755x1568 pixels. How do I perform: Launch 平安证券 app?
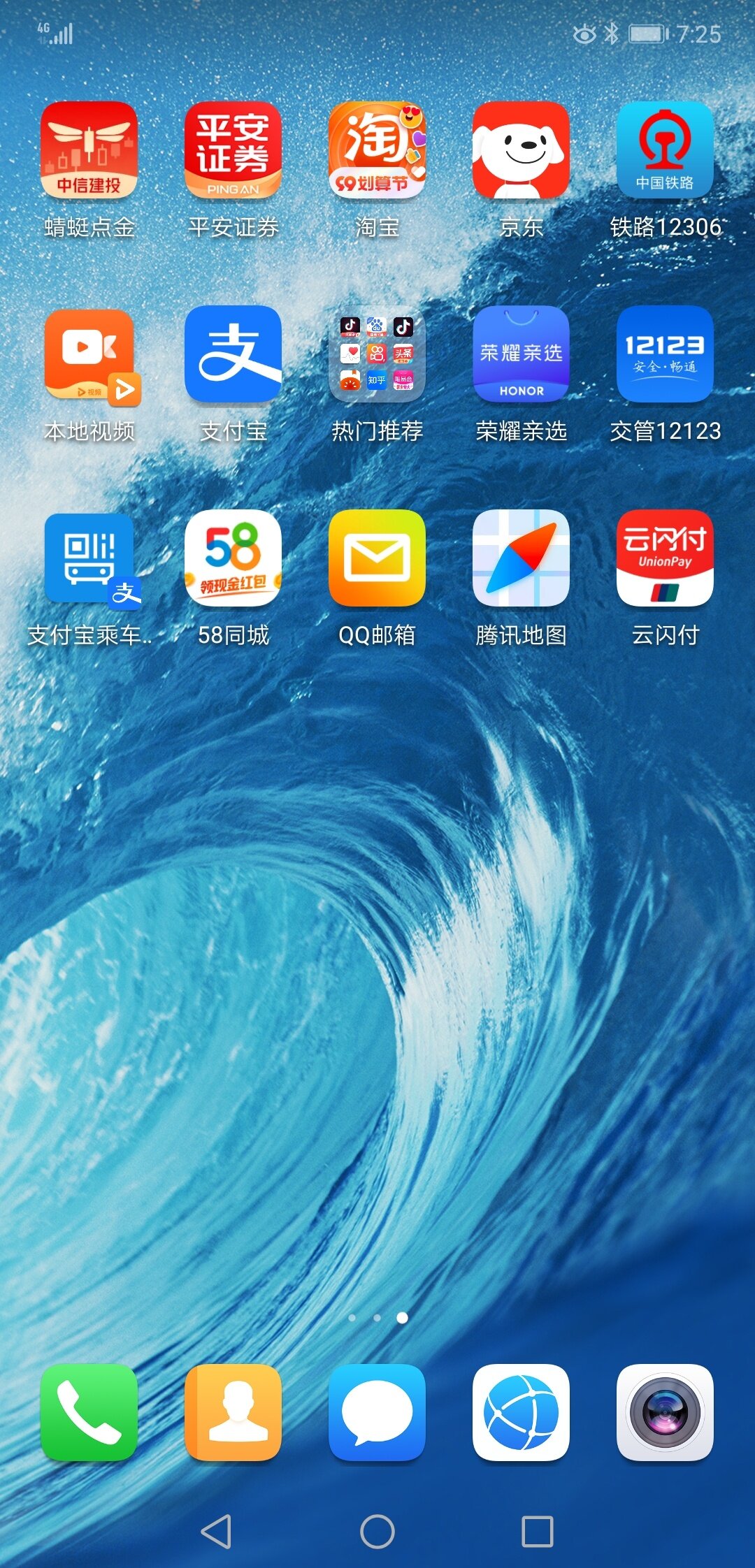[233, 150]
